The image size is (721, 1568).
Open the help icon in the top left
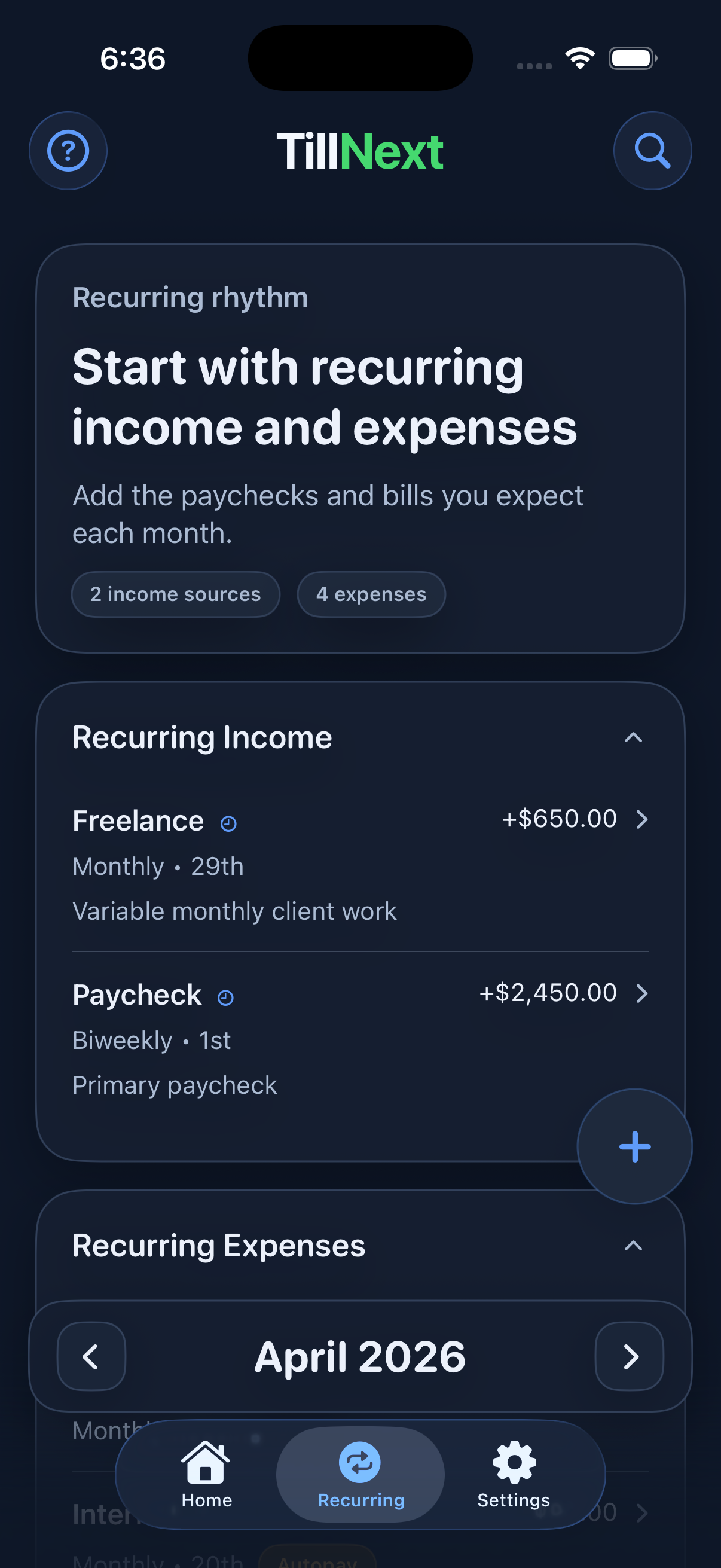pos(68,150)
